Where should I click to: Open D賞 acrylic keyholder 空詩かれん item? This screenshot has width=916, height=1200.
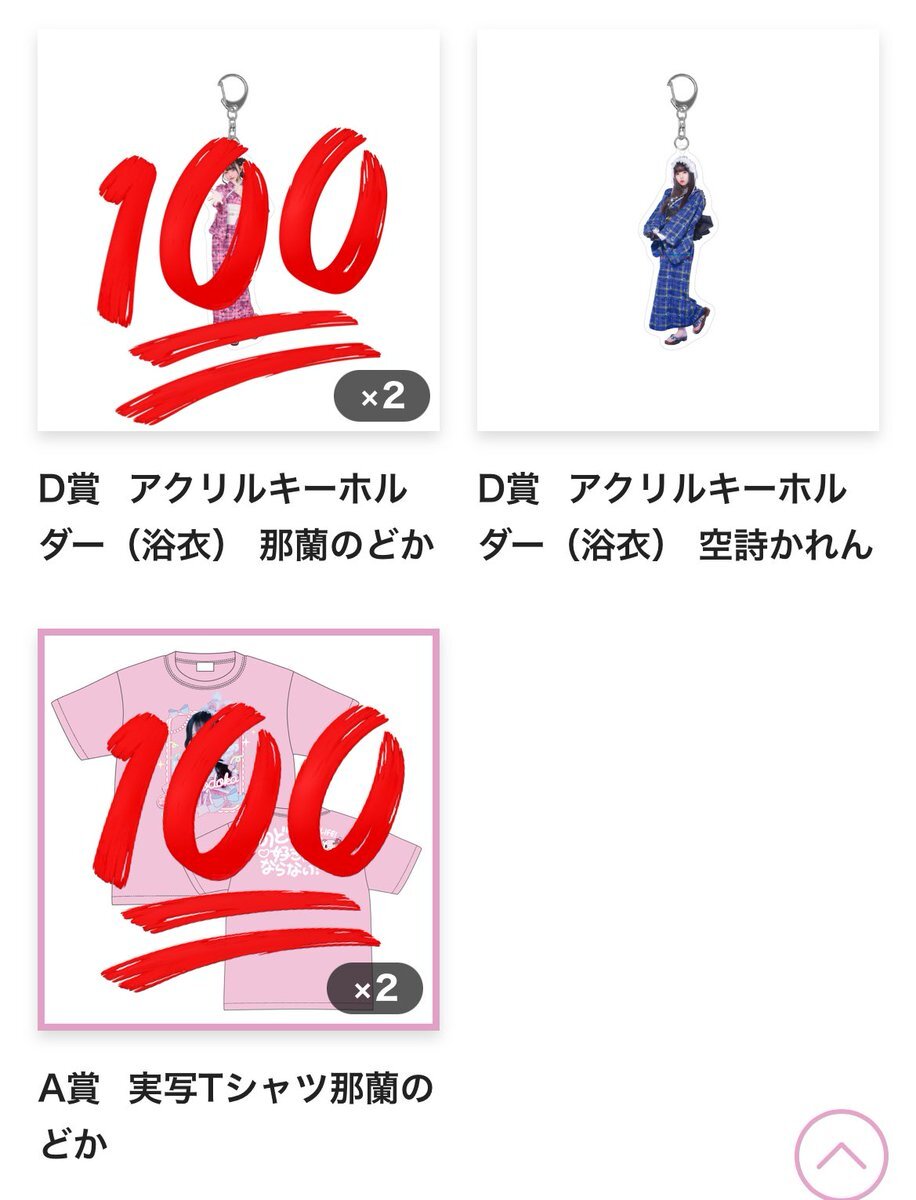click(x=677, y=230)
